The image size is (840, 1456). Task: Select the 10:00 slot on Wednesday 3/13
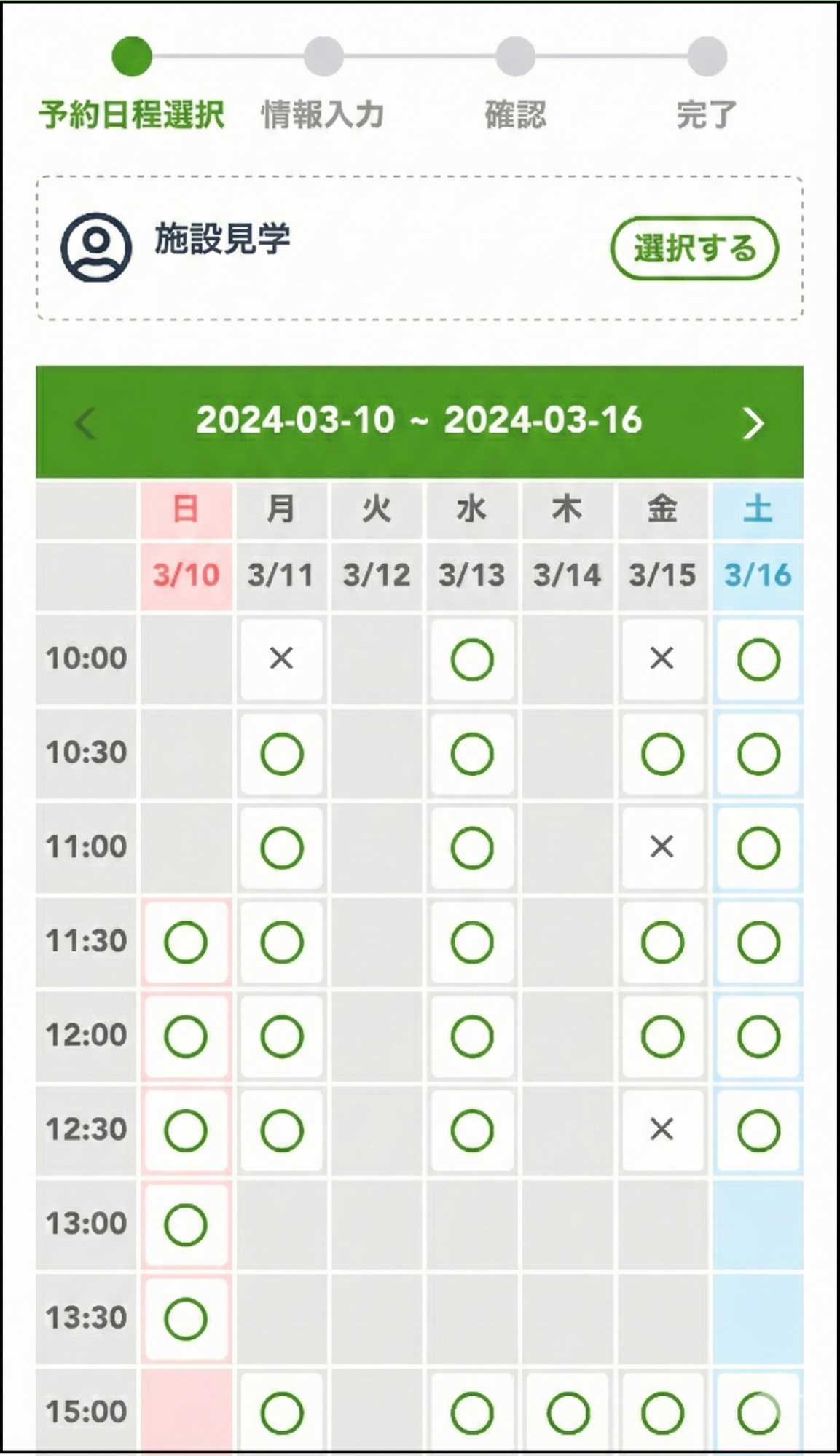point(472,659)
